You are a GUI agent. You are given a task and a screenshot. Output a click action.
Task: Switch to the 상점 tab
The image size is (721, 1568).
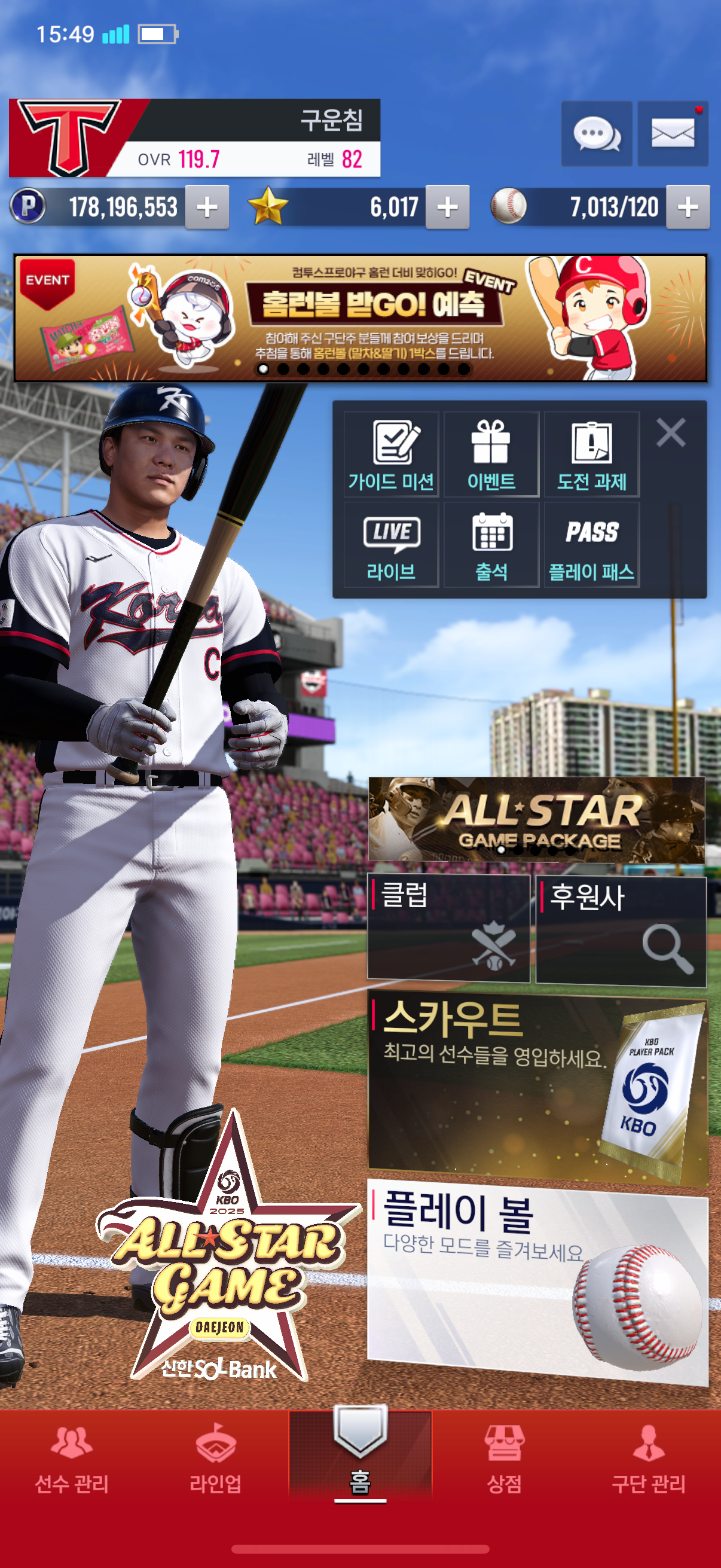pyautogui.click(x=504, y=1459)
